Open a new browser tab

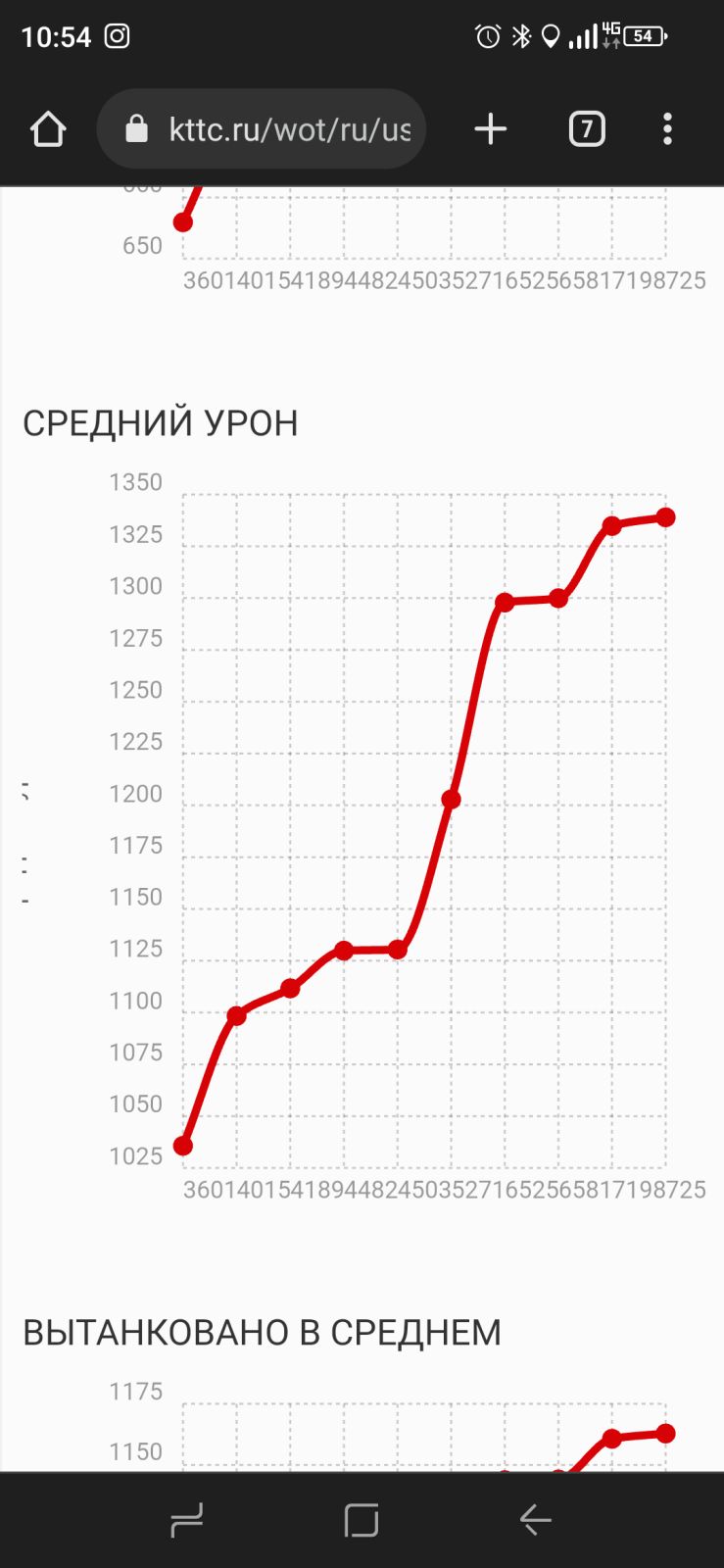pos(490,129)
